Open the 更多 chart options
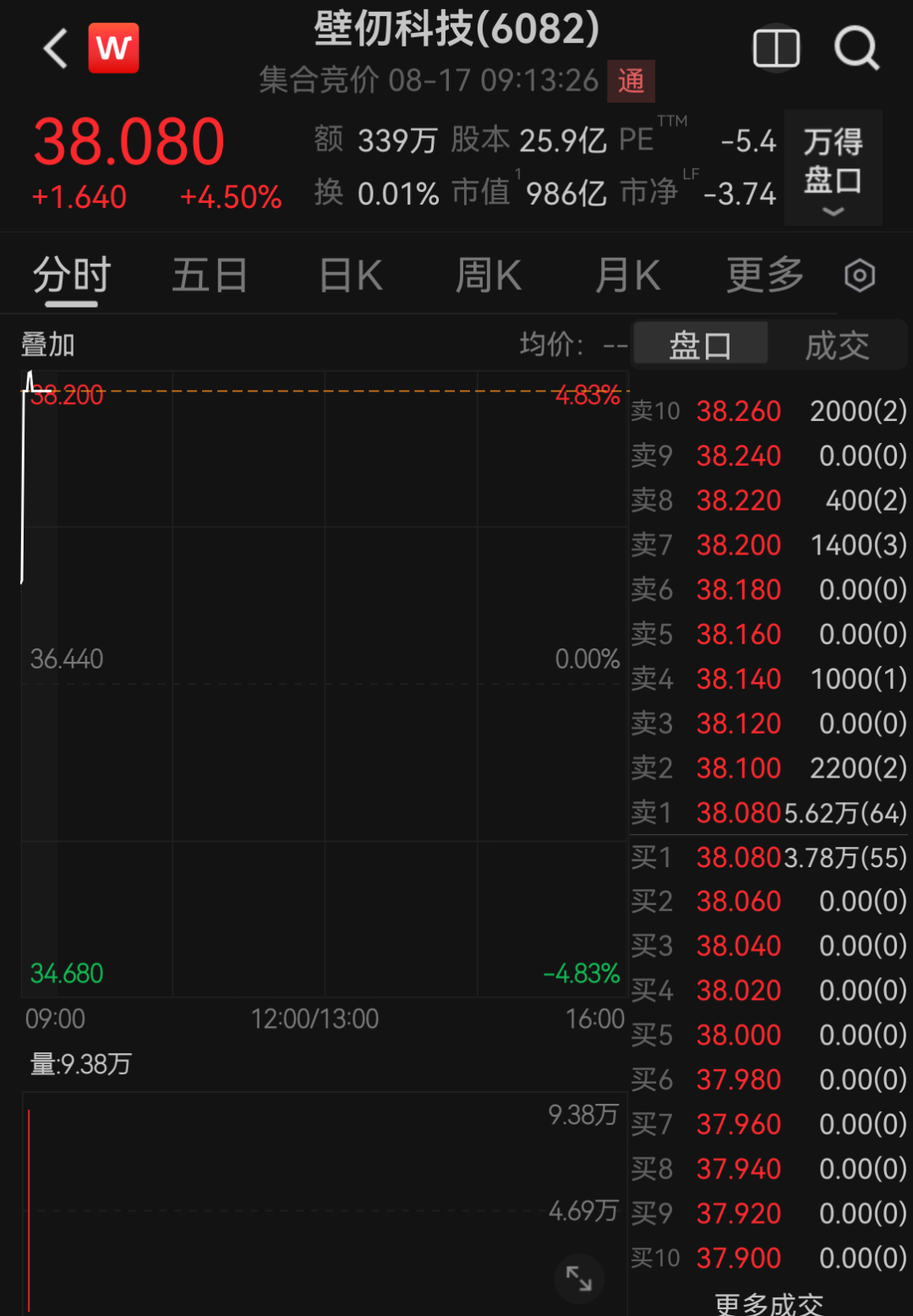 [x=765, y=276]
